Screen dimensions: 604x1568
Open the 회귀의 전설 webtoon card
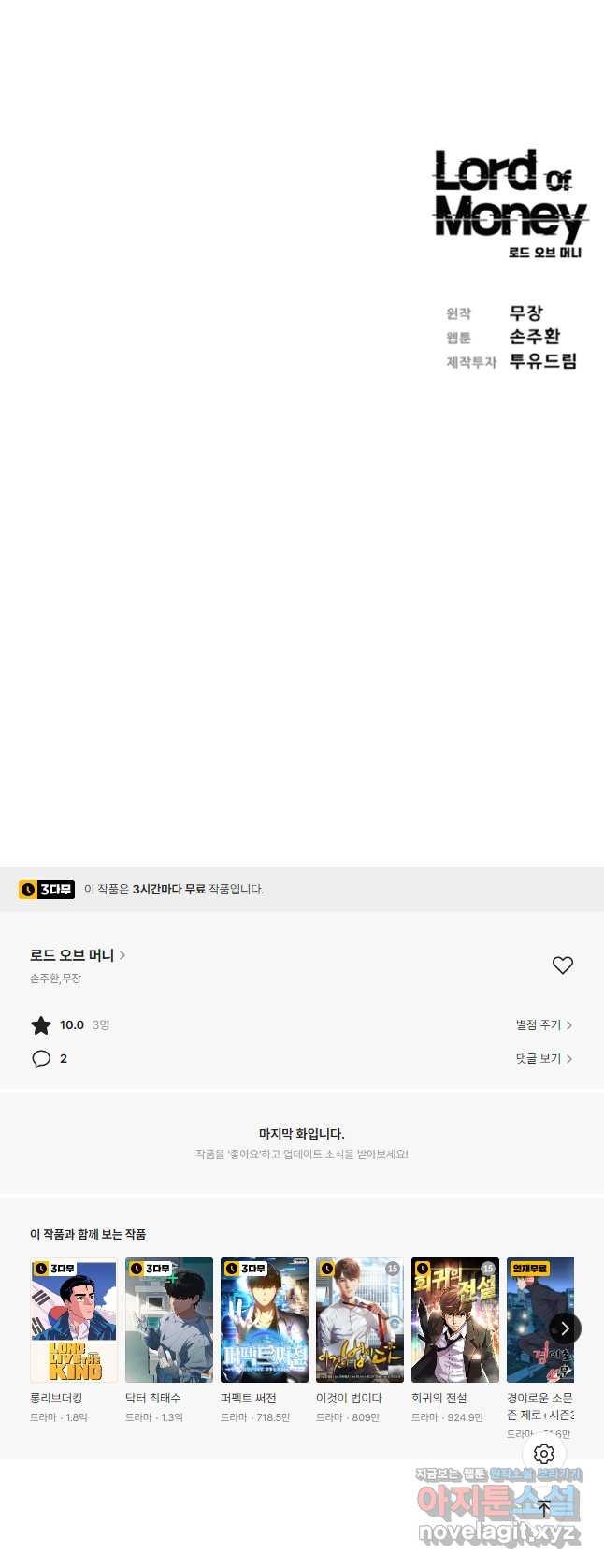click(455, 1320)
